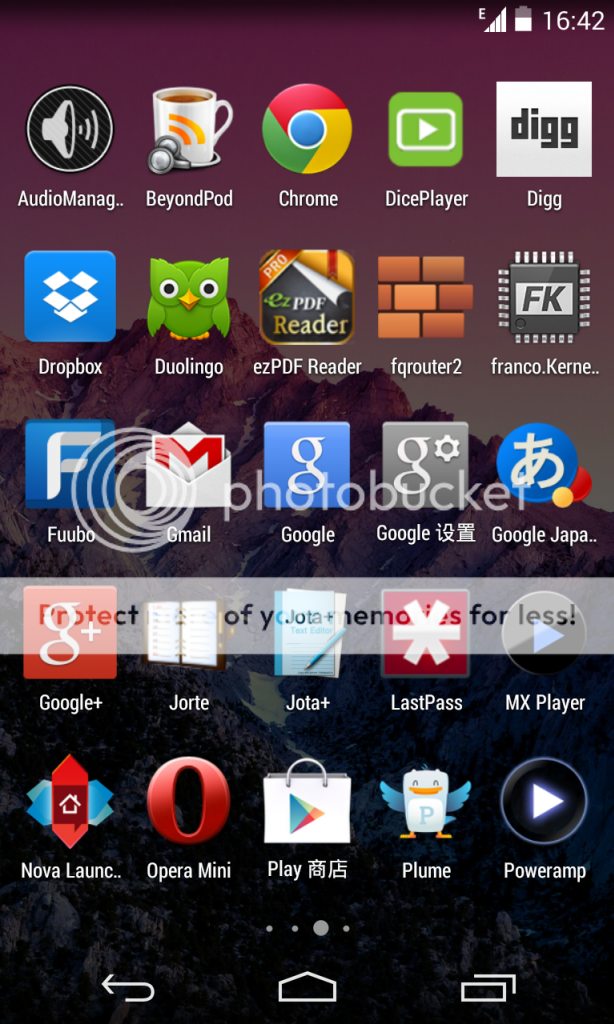
Task: Launch the Google search app
Action: 307,466
